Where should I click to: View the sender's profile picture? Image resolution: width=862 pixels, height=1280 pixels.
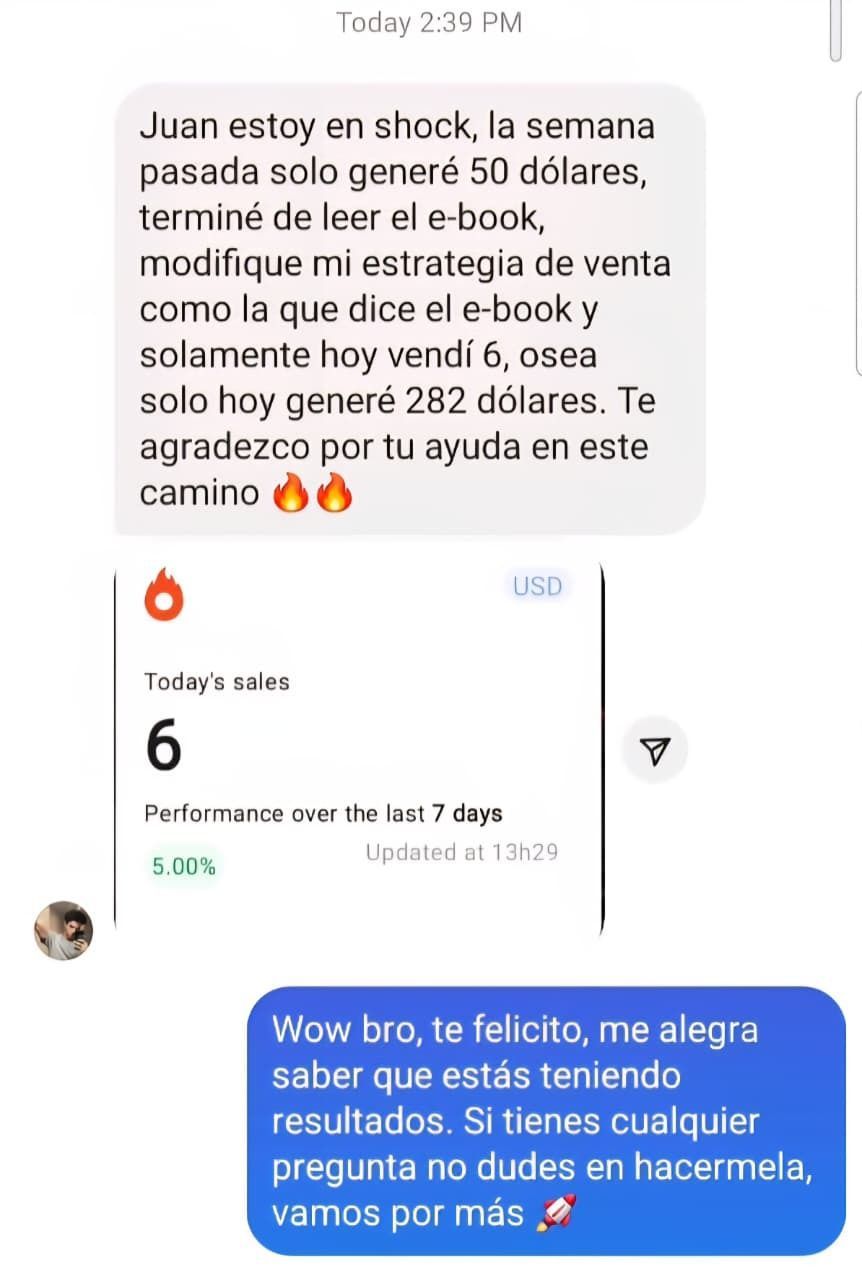coord(64,930)
